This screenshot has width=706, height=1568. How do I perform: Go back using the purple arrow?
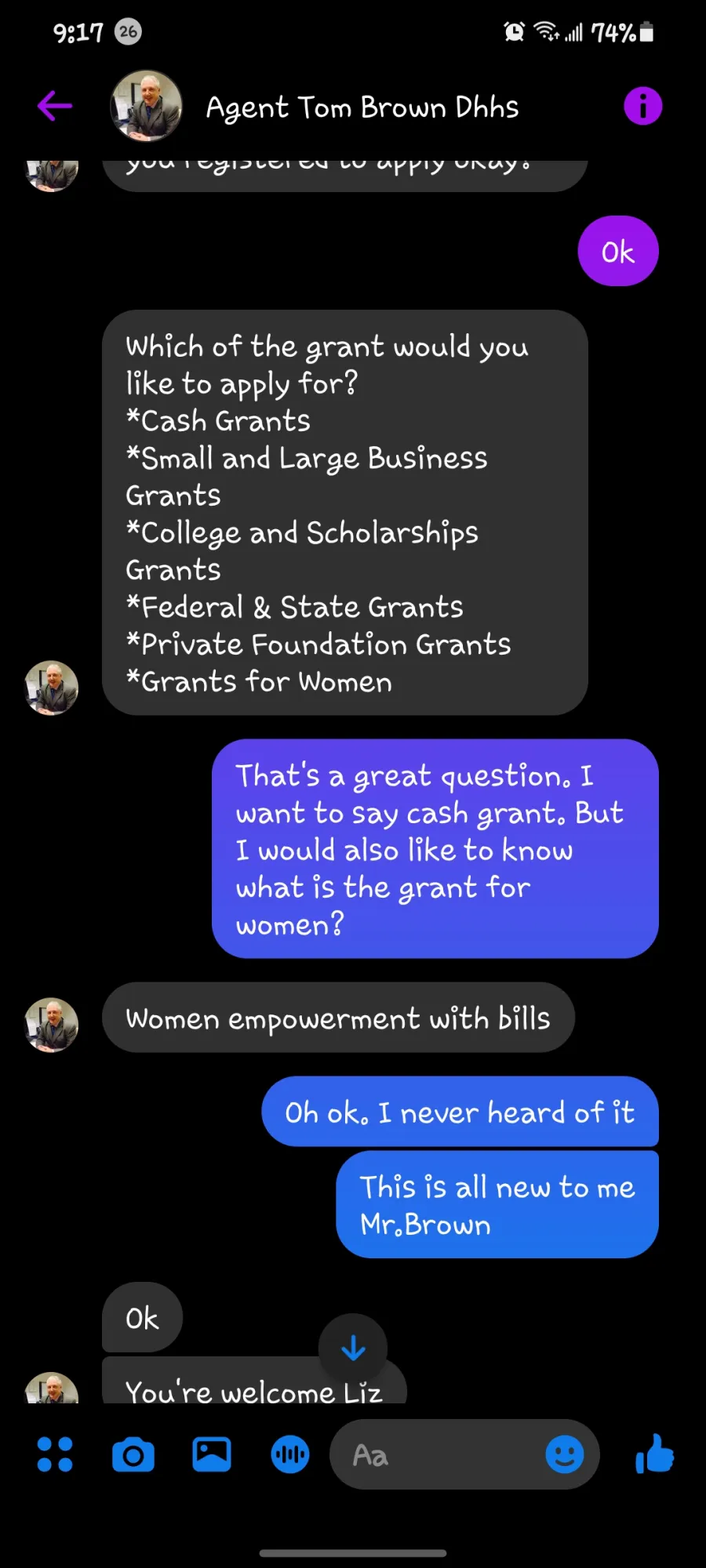[x=55, y=106]
